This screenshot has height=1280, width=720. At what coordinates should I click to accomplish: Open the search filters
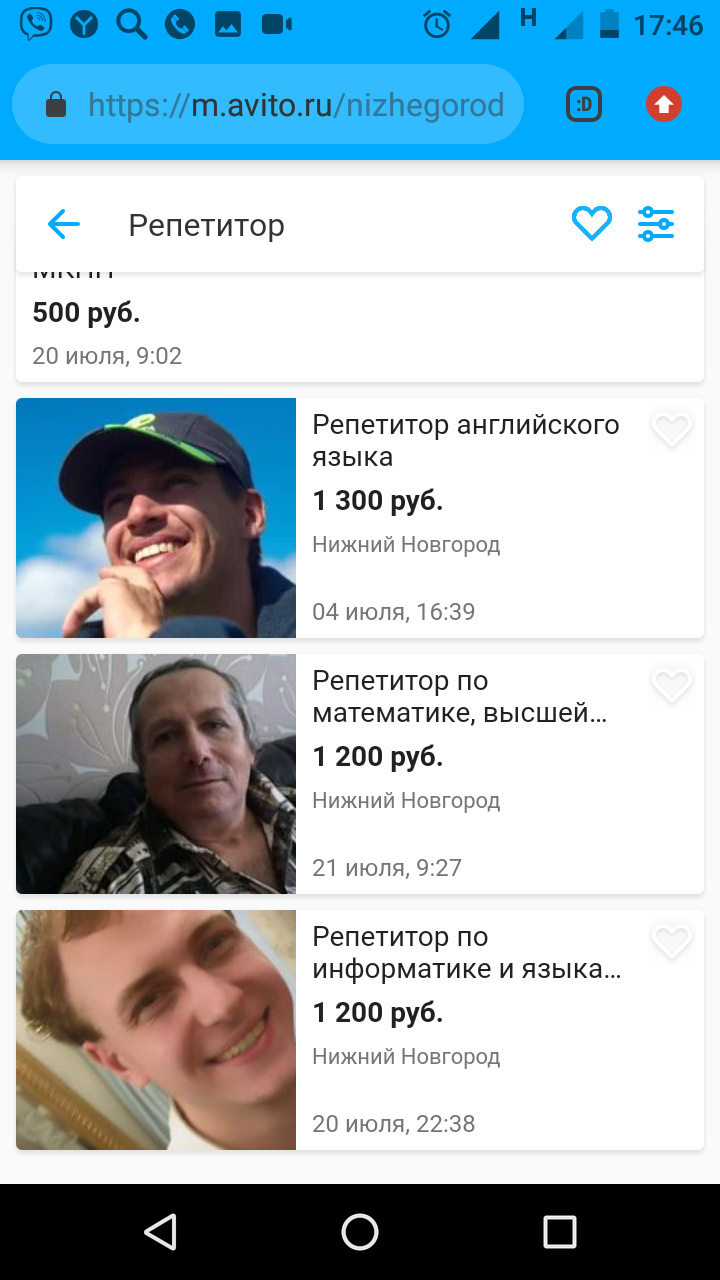click(x=656, y=224)
